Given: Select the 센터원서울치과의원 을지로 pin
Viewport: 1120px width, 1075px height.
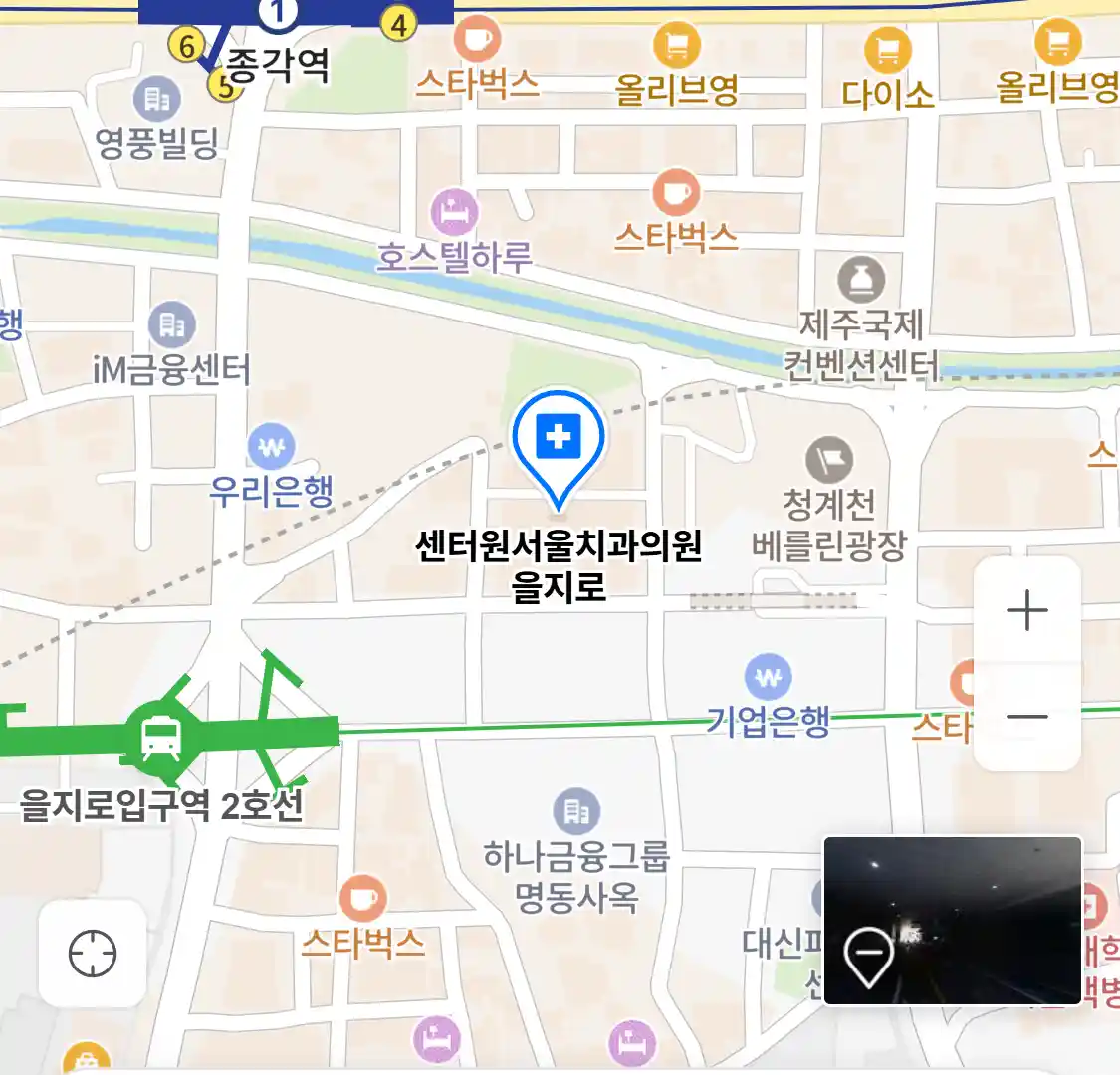Looking at the screenshot, I should 559,440.
